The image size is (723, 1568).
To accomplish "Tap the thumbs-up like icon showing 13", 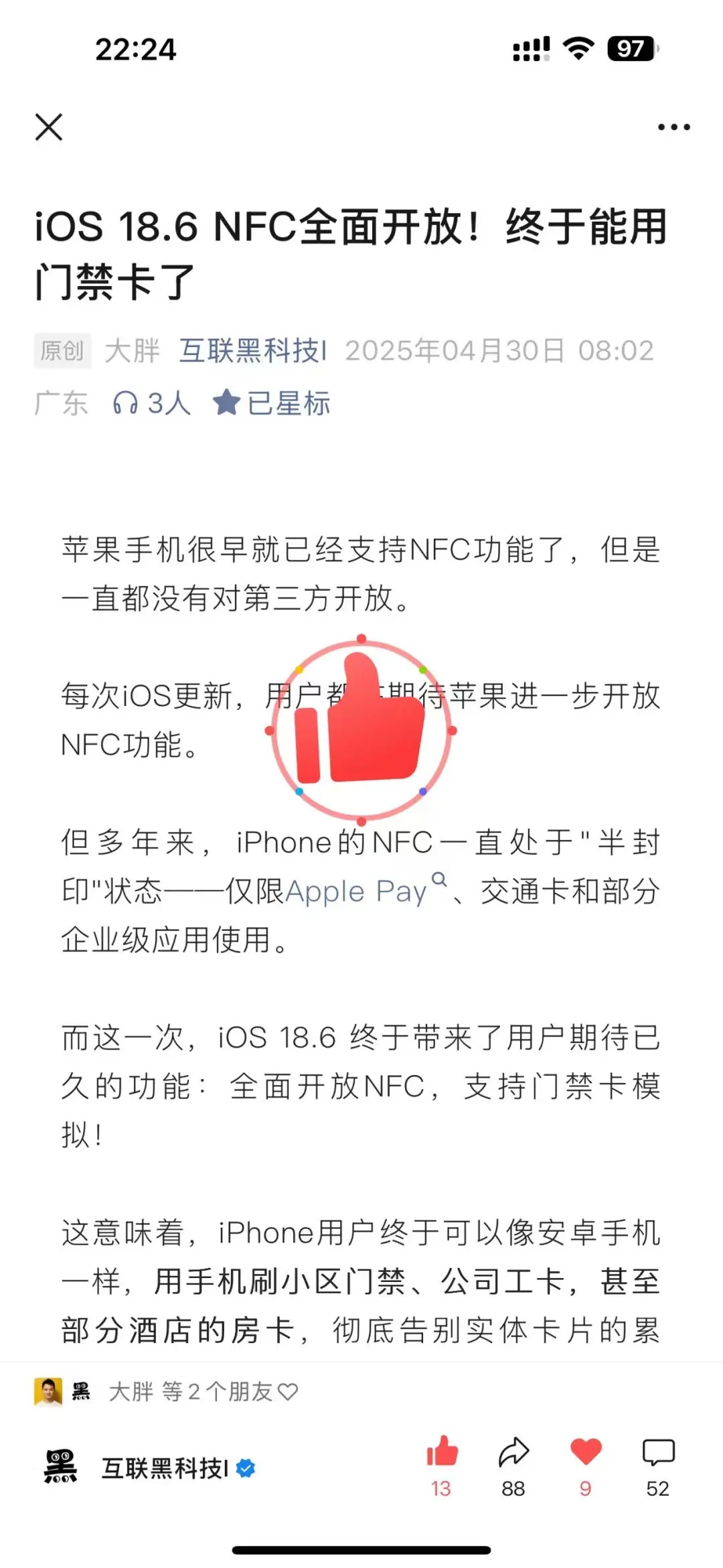I will 442,1466.
